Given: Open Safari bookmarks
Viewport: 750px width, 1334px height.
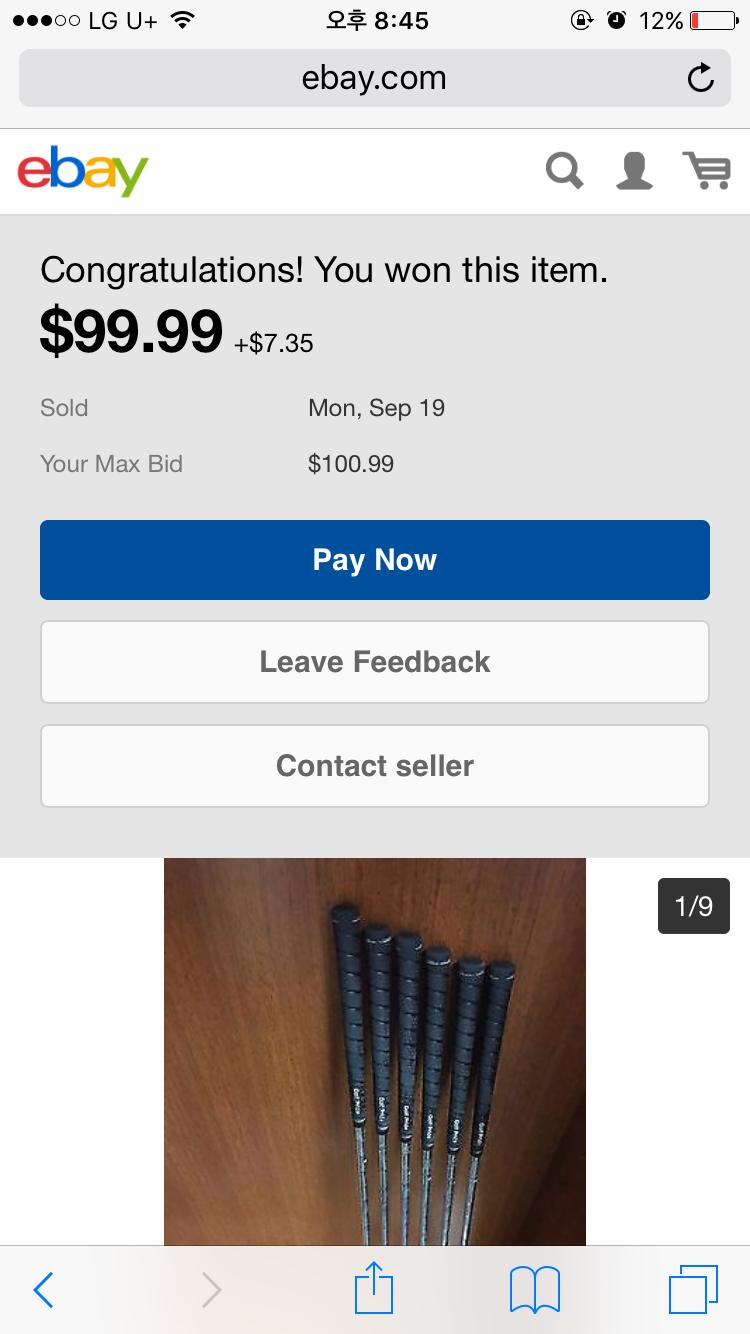Looking at the screenshot, I should [x=535, y=1289].
